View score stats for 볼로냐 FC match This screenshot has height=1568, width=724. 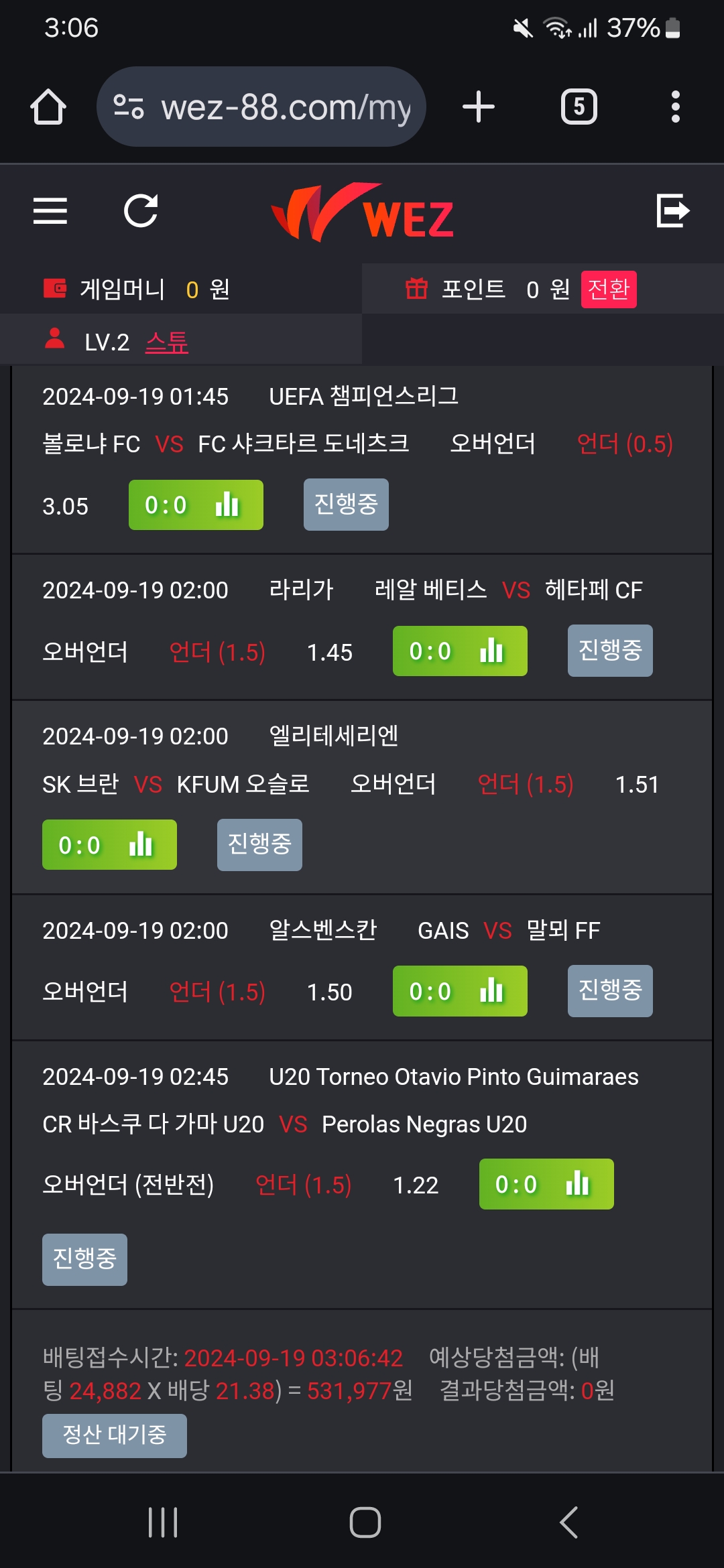pyautogui.click(x=196, y=505)
